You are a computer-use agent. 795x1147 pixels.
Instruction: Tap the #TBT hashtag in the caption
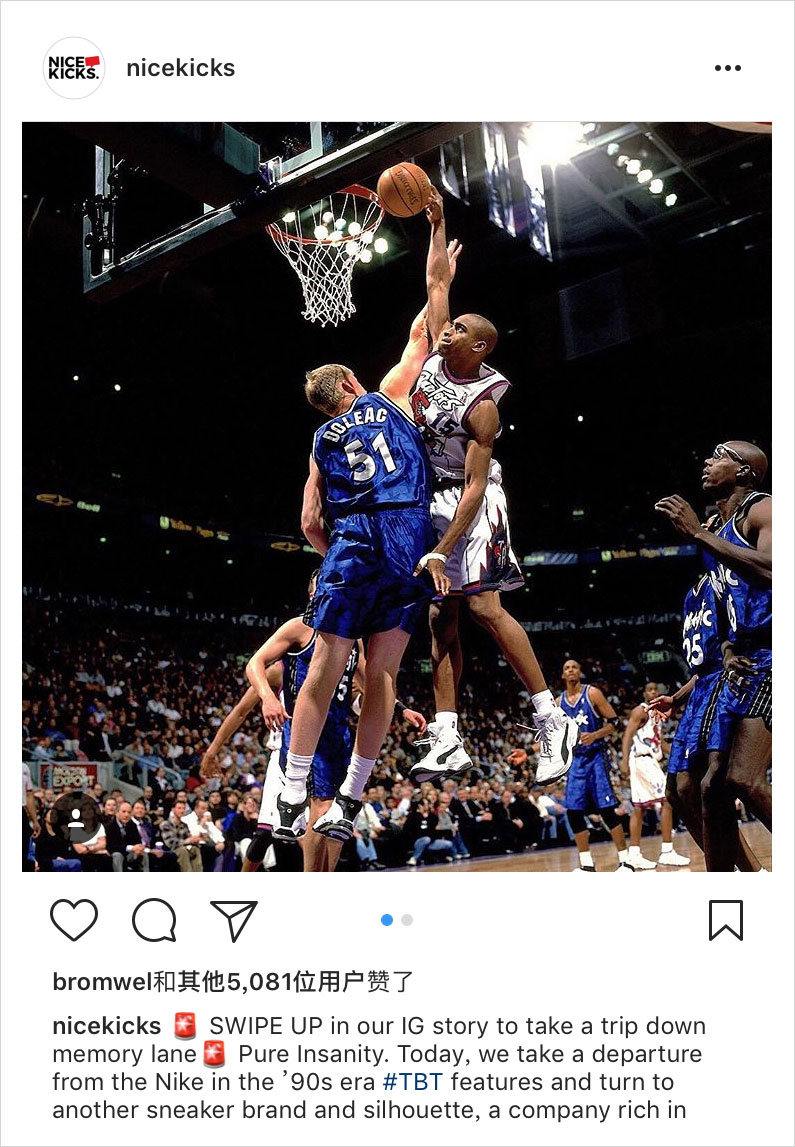click(412, 1082)
